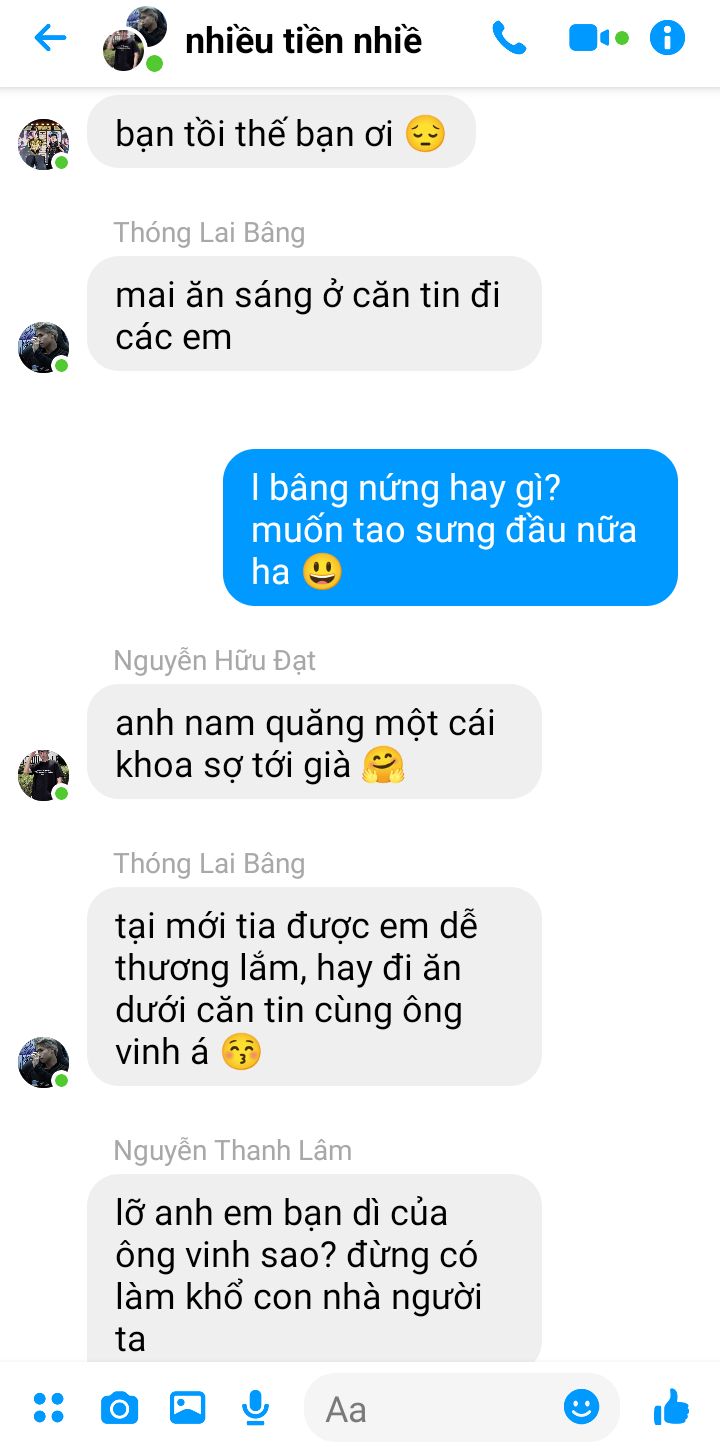Open the photo gallery picker
Viewport: 720px width, 1452px height.
(187, 1408)
